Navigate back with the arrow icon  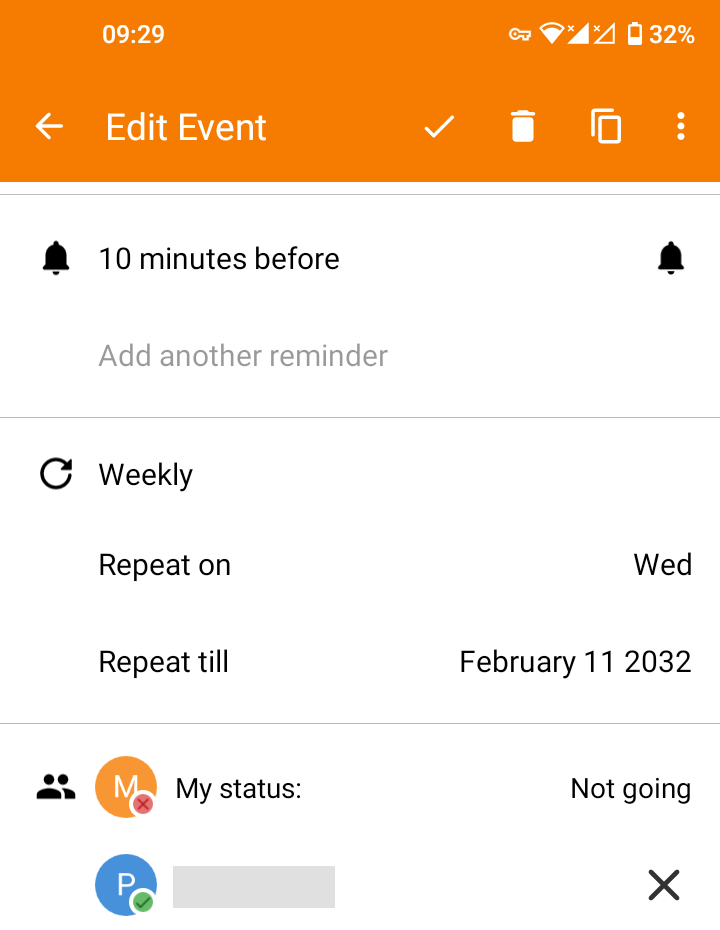(48, 127)
